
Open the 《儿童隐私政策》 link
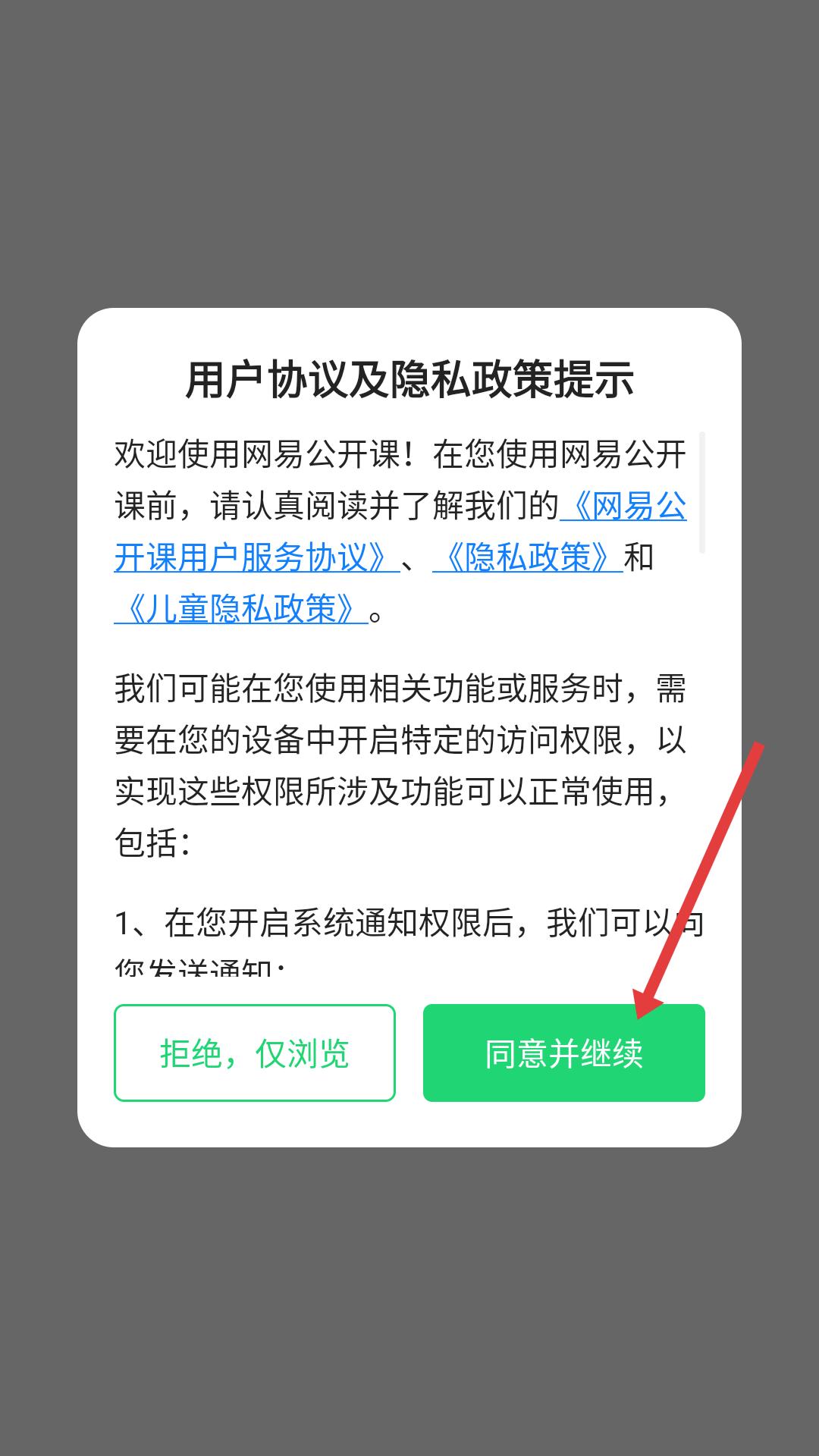click(241, 608)
